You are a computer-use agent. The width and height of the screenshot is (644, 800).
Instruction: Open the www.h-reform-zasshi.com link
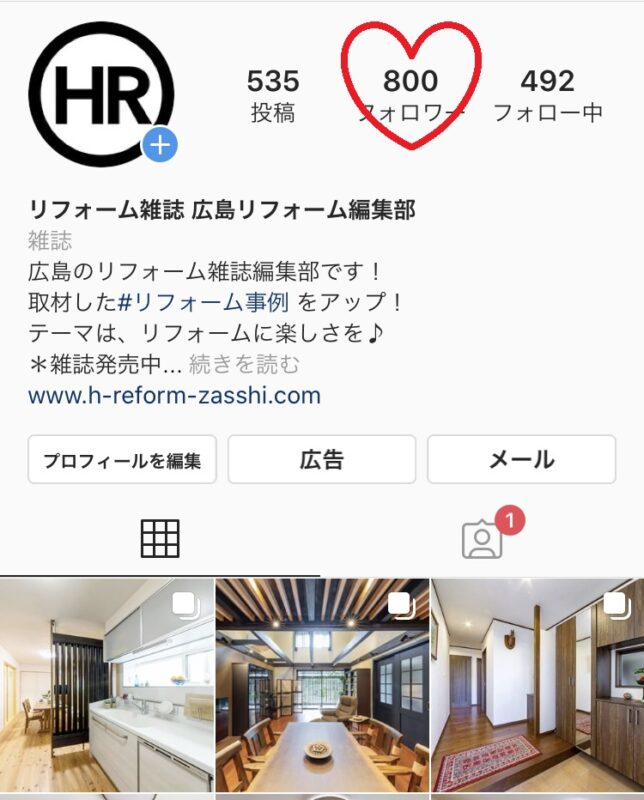click(x=174, y=395)
